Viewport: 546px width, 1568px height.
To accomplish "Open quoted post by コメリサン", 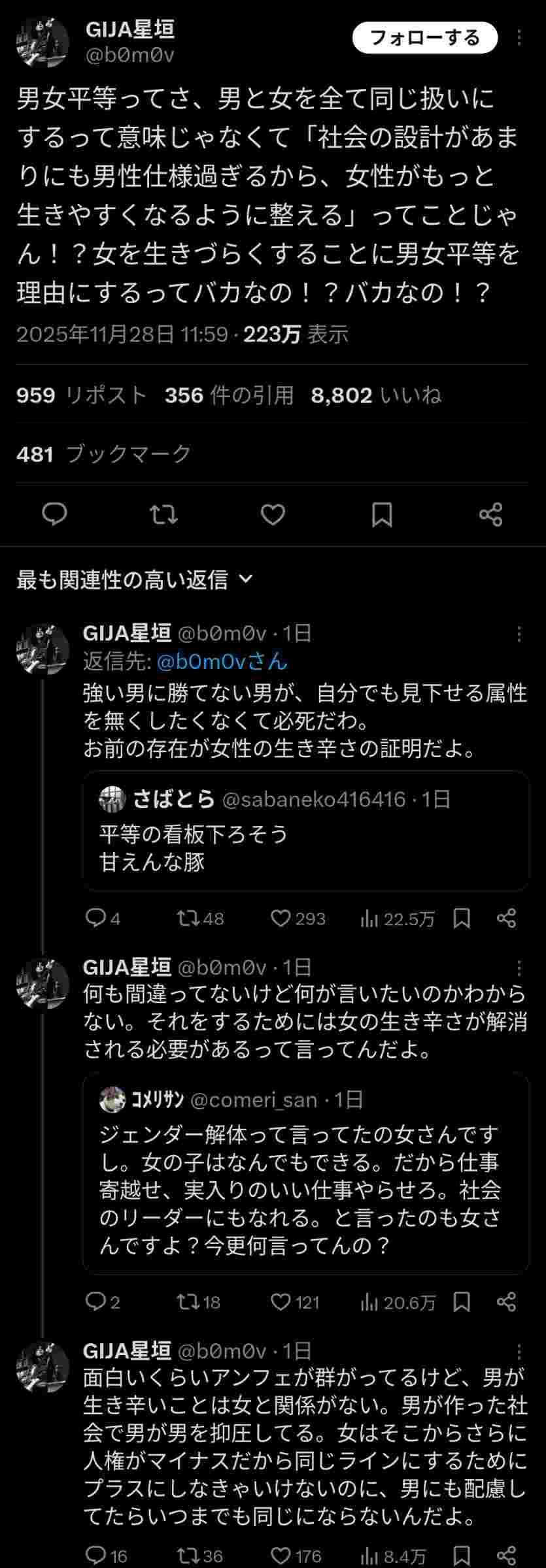I will click(305, 1173).
